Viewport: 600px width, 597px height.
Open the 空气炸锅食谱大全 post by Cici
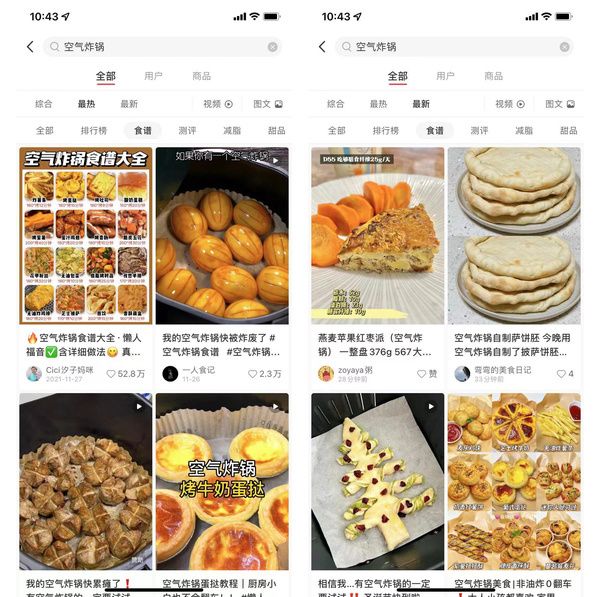pyautogui.click(x=85, y=235)
